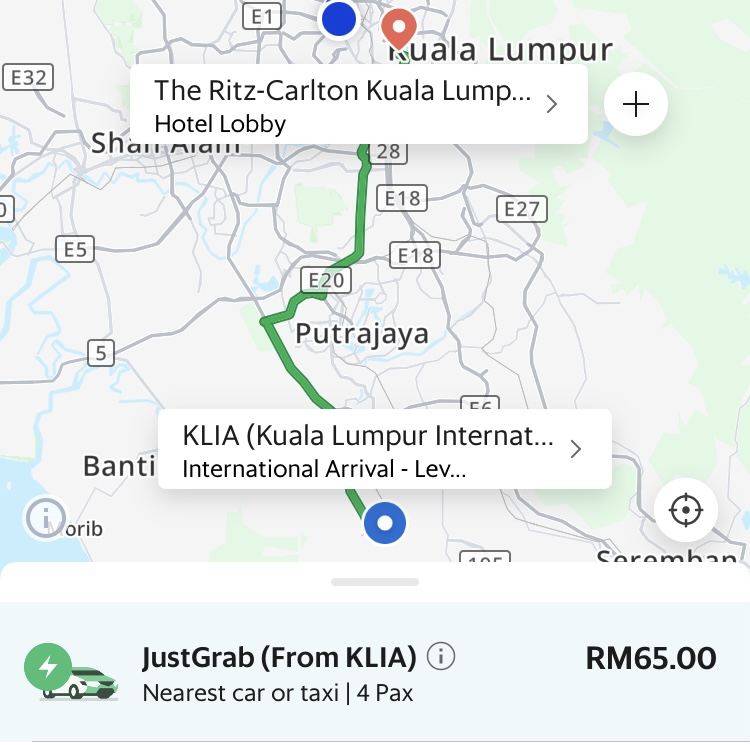View JustGrab (From KLIA) service info
This screenshot has width=750, height=745.
tap(441, 657)
